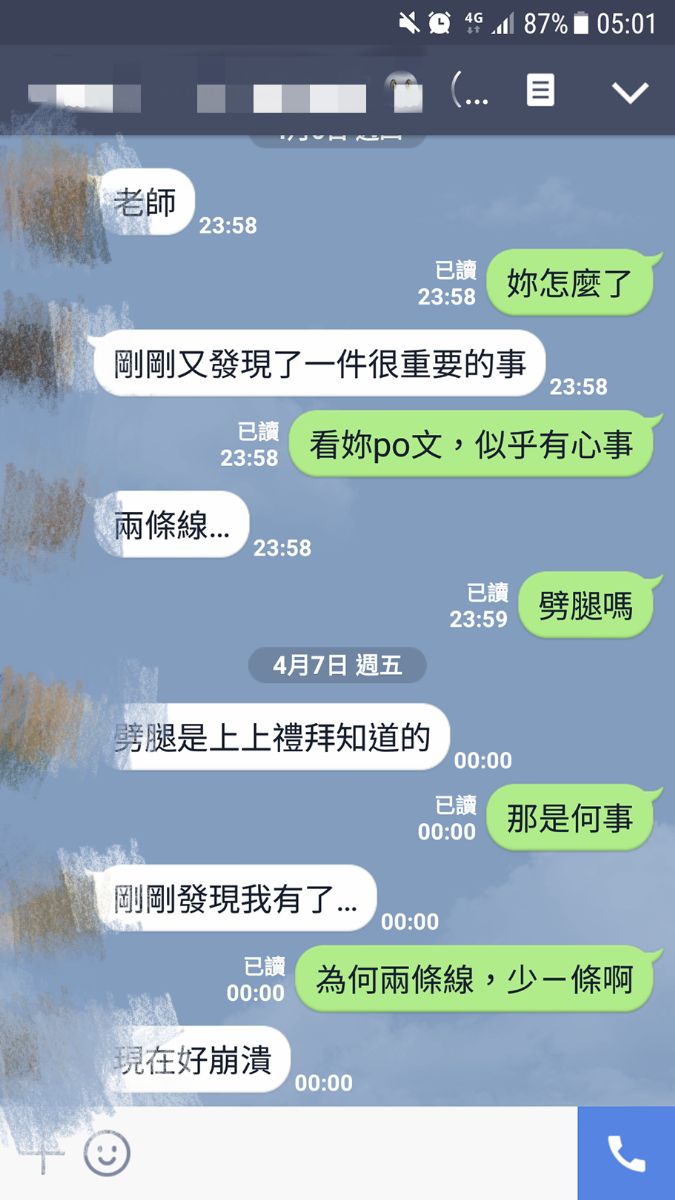Viewport: 675px width, 1200px height.
Task: Open the emoji sticker picker
Action: tap(107, 1154)
